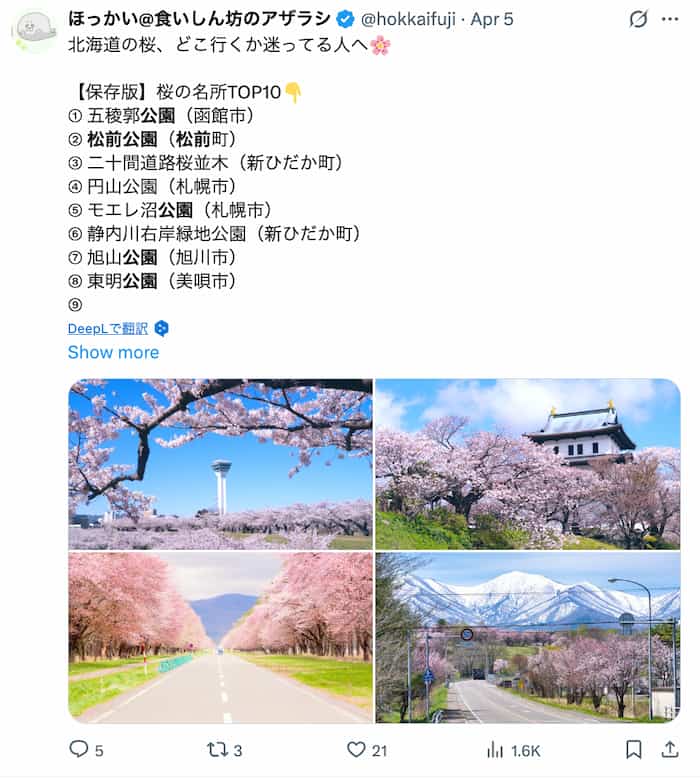The width and height of the screenshot is (700, 780).
Task: Reply to the post via comment icon
Action: coord(80,749)
